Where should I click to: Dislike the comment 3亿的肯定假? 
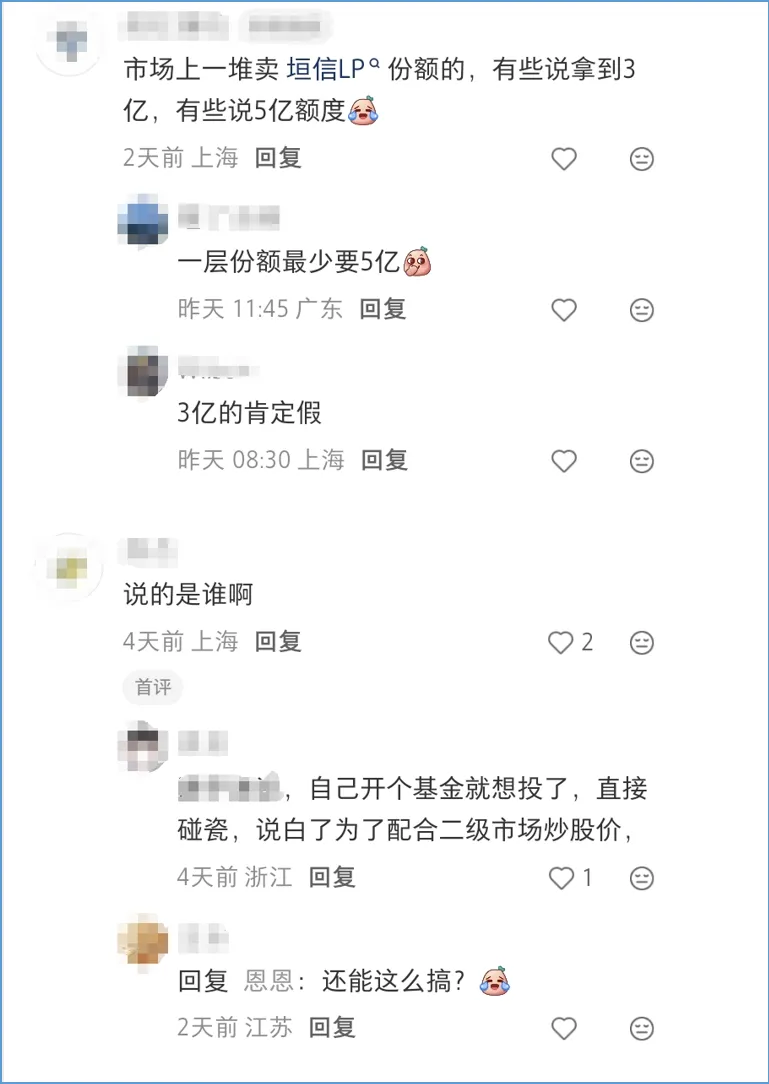click(x=641, y=460)
